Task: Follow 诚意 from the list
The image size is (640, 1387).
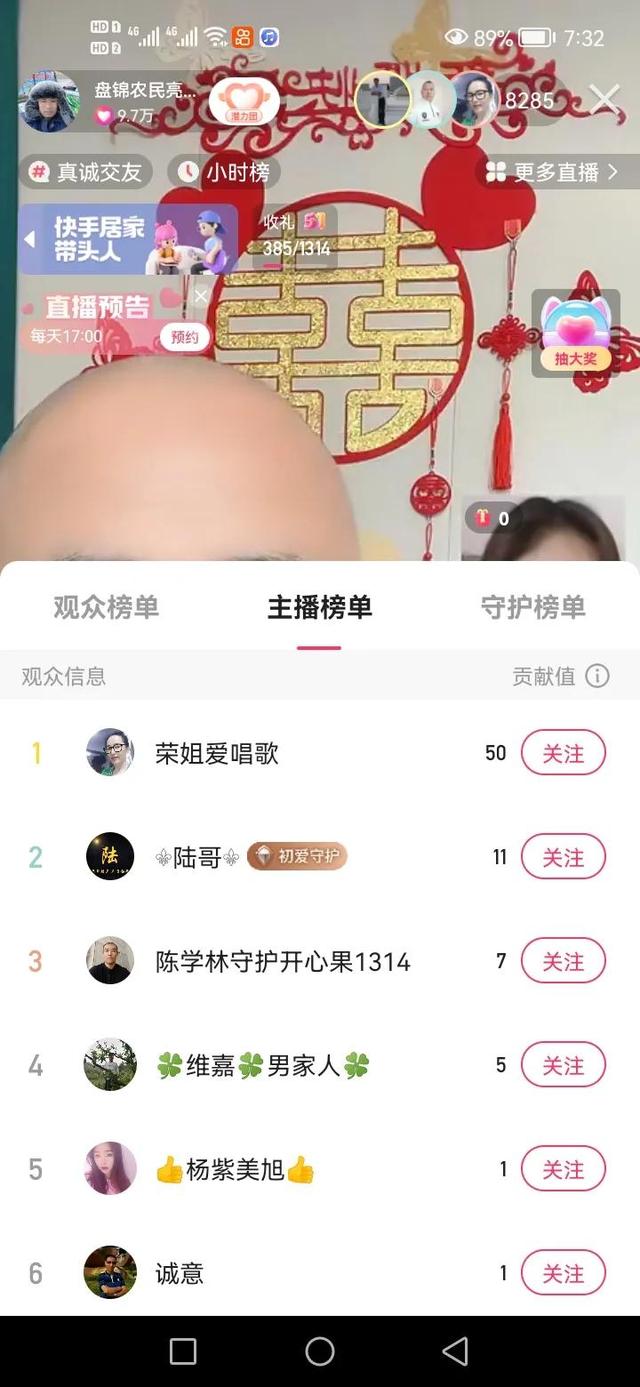Action: pyautogui.click(x=563, y=1274)
